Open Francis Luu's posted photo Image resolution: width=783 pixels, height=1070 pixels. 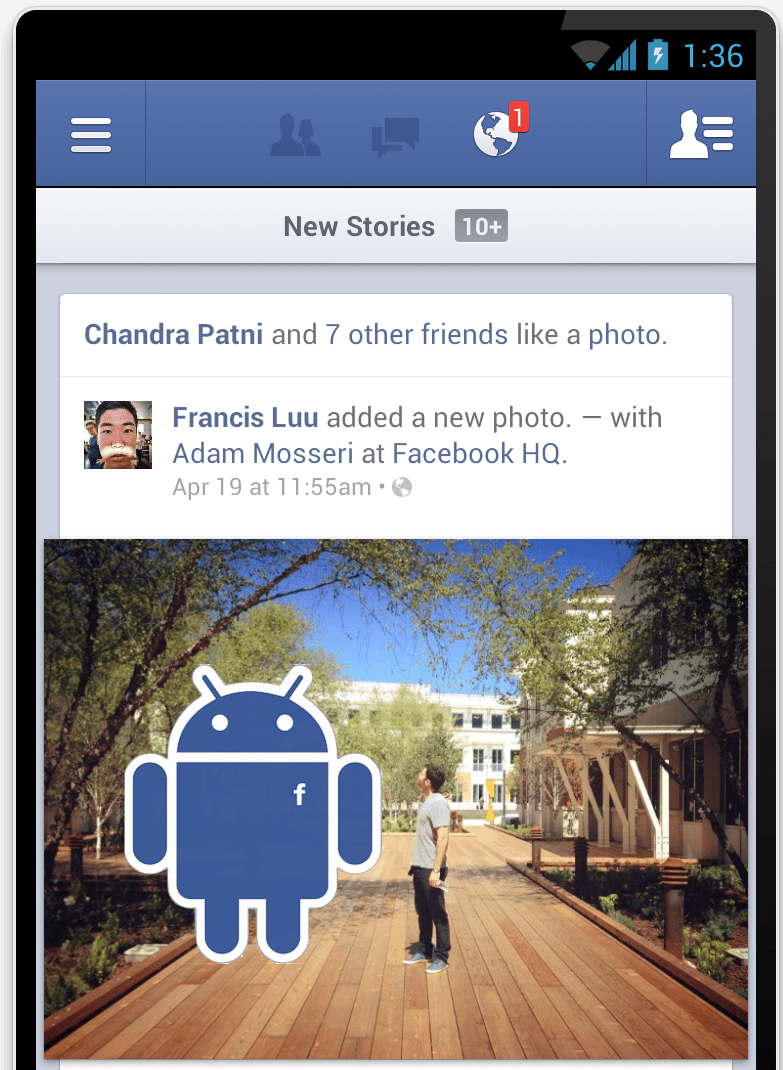coord(395,798)
